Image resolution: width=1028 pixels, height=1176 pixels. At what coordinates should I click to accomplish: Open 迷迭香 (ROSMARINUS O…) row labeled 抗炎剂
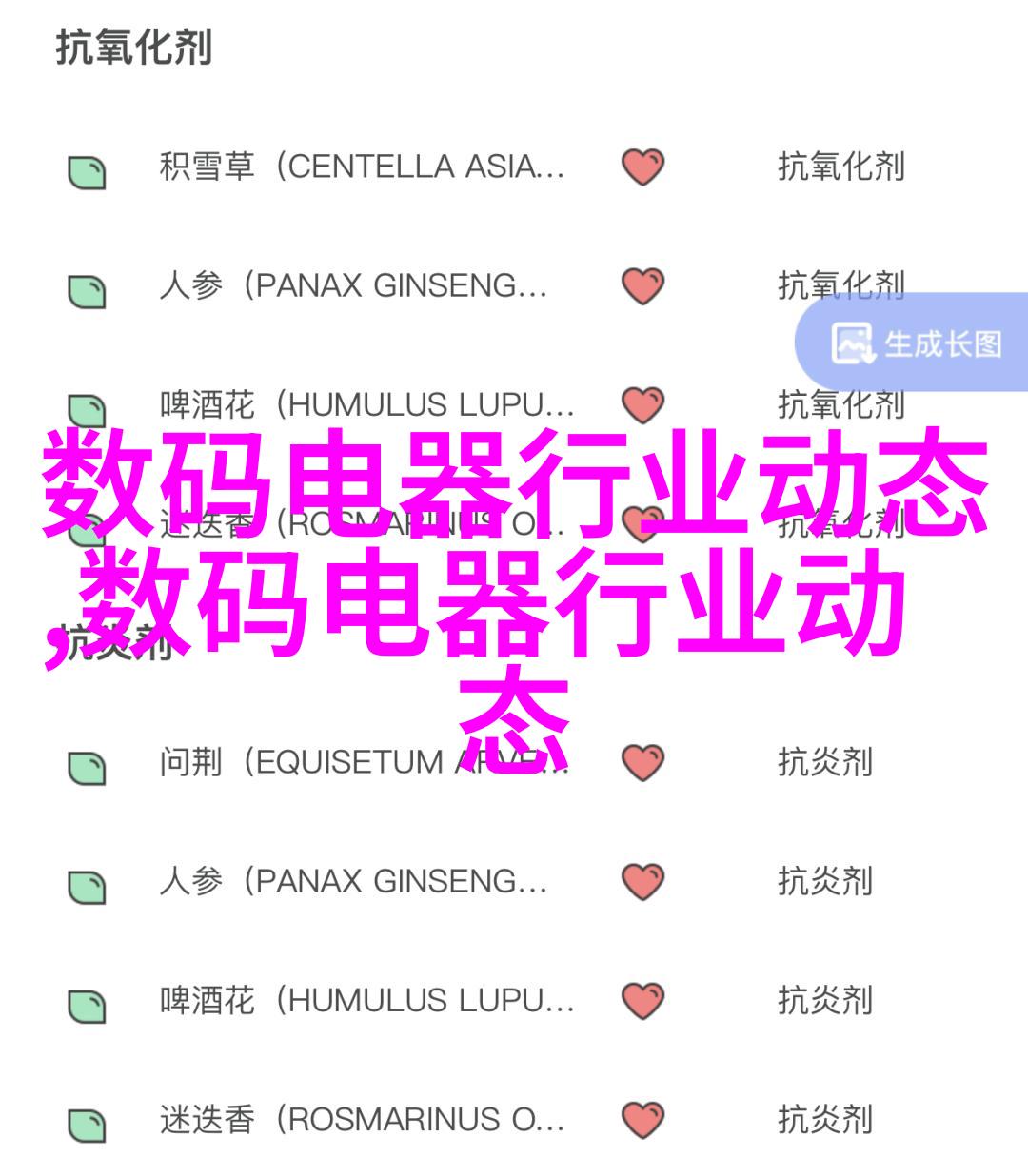pos(362,1120)
